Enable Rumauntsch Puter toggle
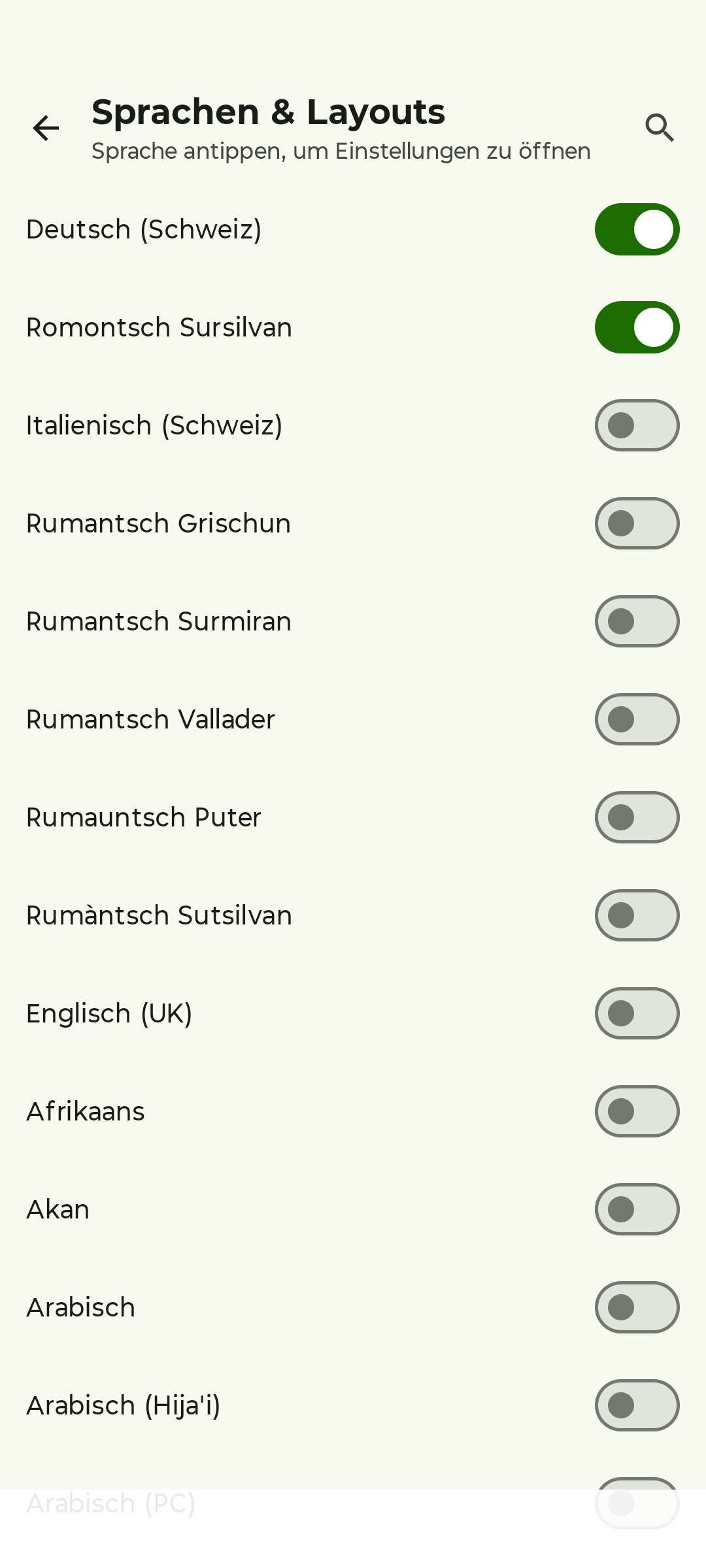 637,817
